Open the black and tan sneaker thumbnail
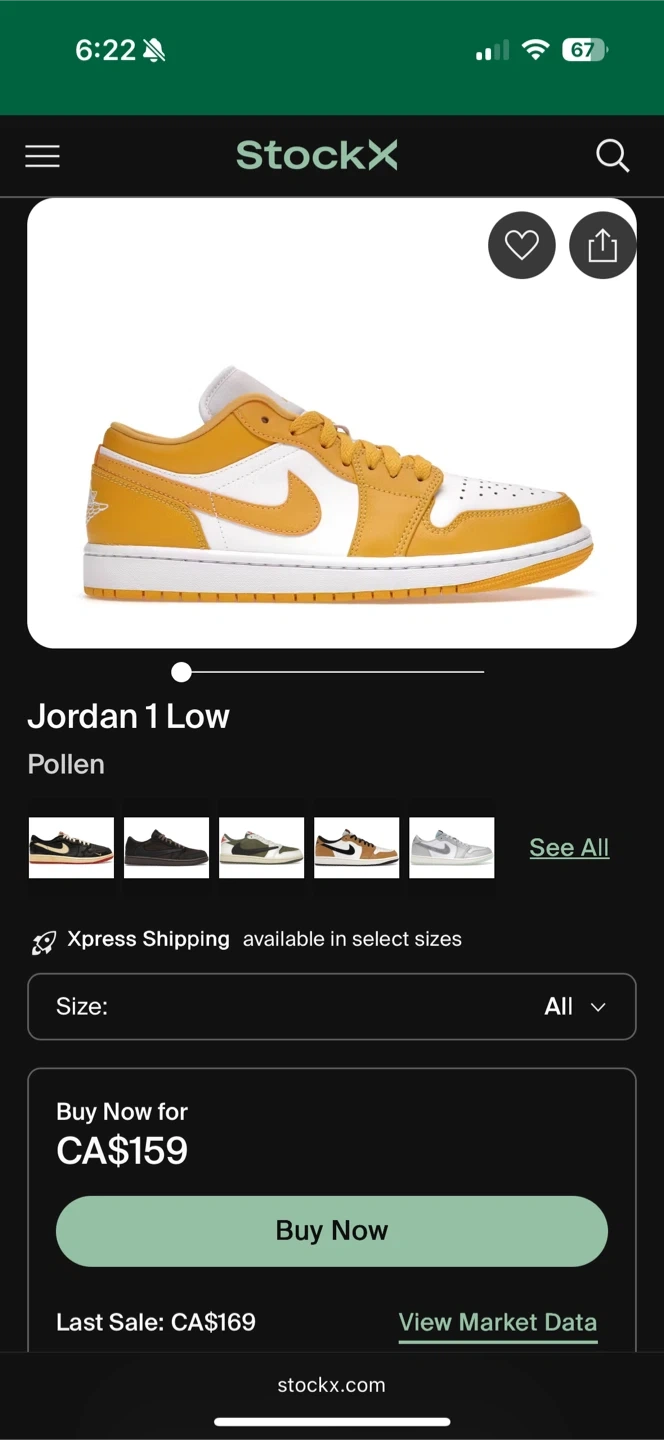The height and width of the screenshot is (1440, 664). (x=71, y=848)
